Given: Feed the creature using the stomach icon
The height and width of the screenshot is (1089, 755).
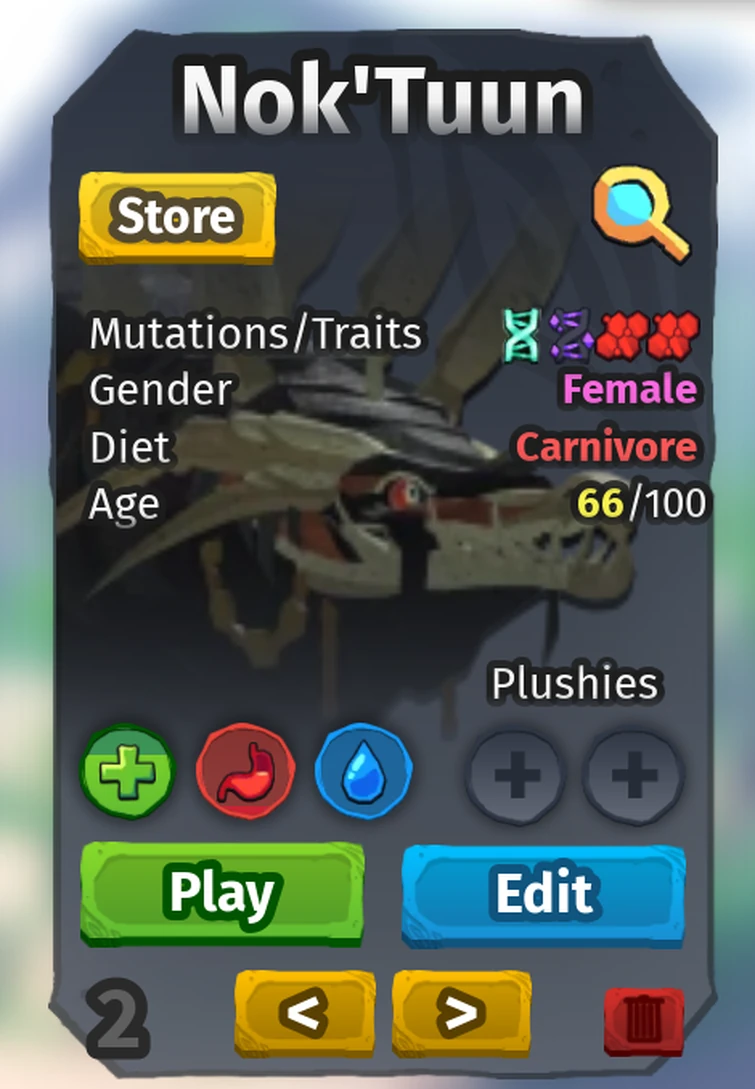Looking at the screenshot, I should pos(245,772).
